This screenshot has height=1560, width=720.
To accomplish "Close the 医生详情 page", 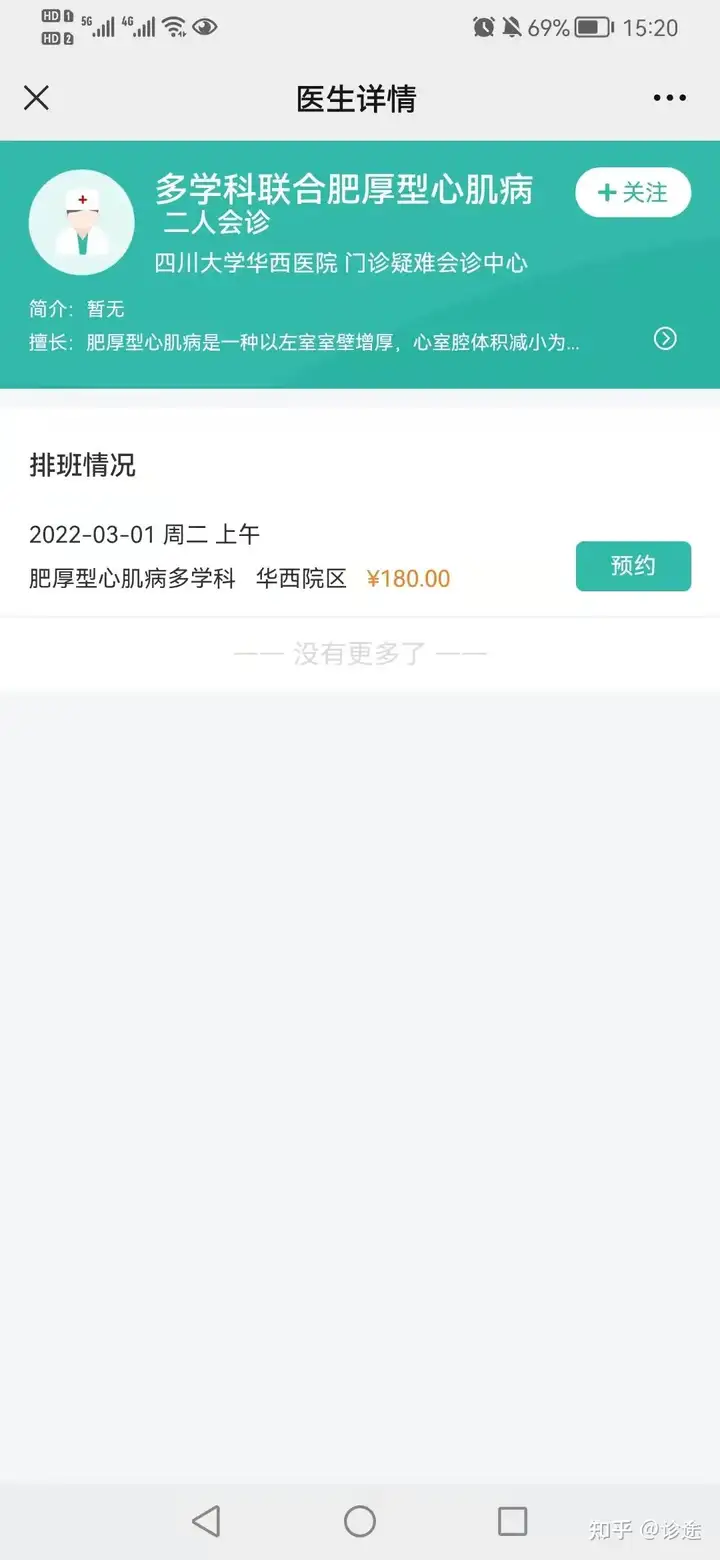I will point(36,98).
